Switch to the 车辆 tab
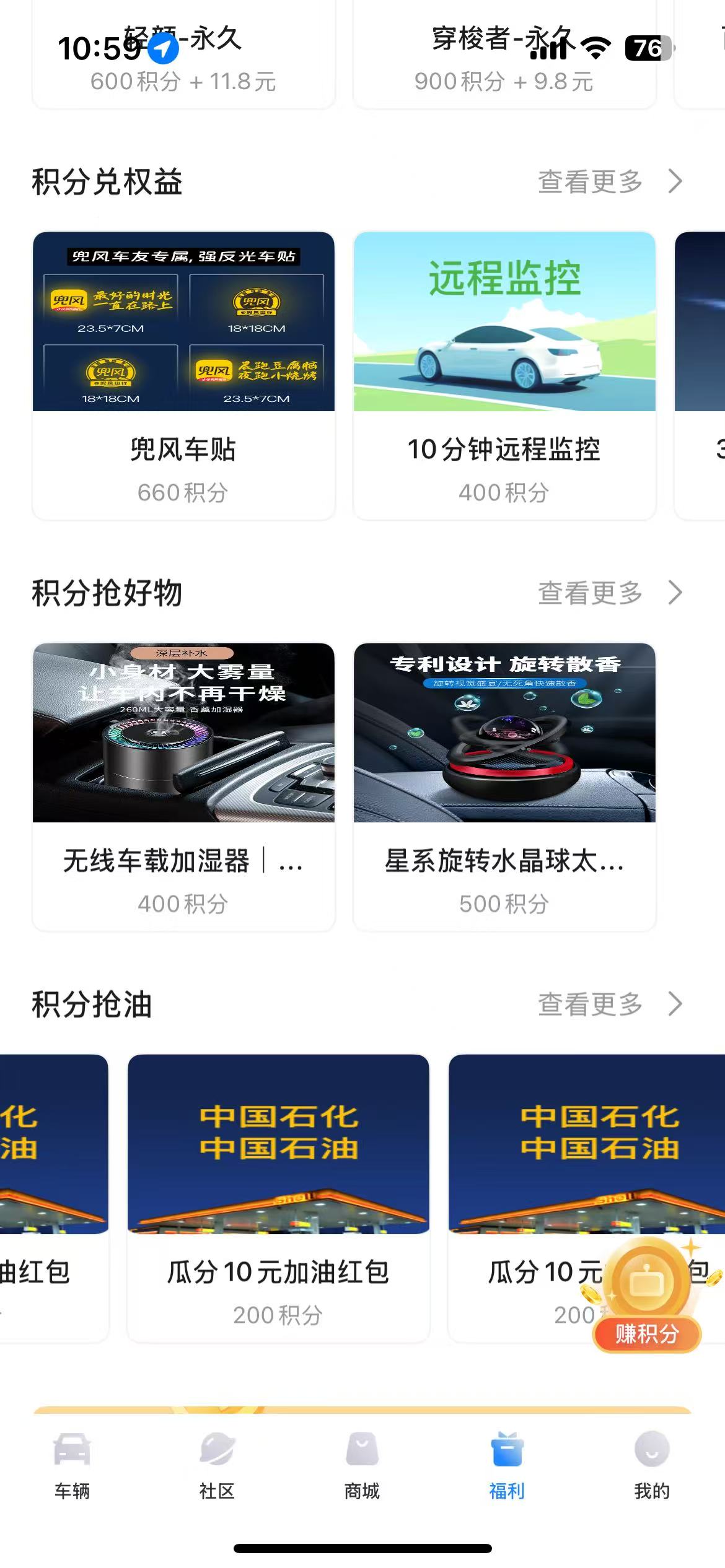The width and height of the screenshot is (725, 1568). click(x=72, y=1465)
